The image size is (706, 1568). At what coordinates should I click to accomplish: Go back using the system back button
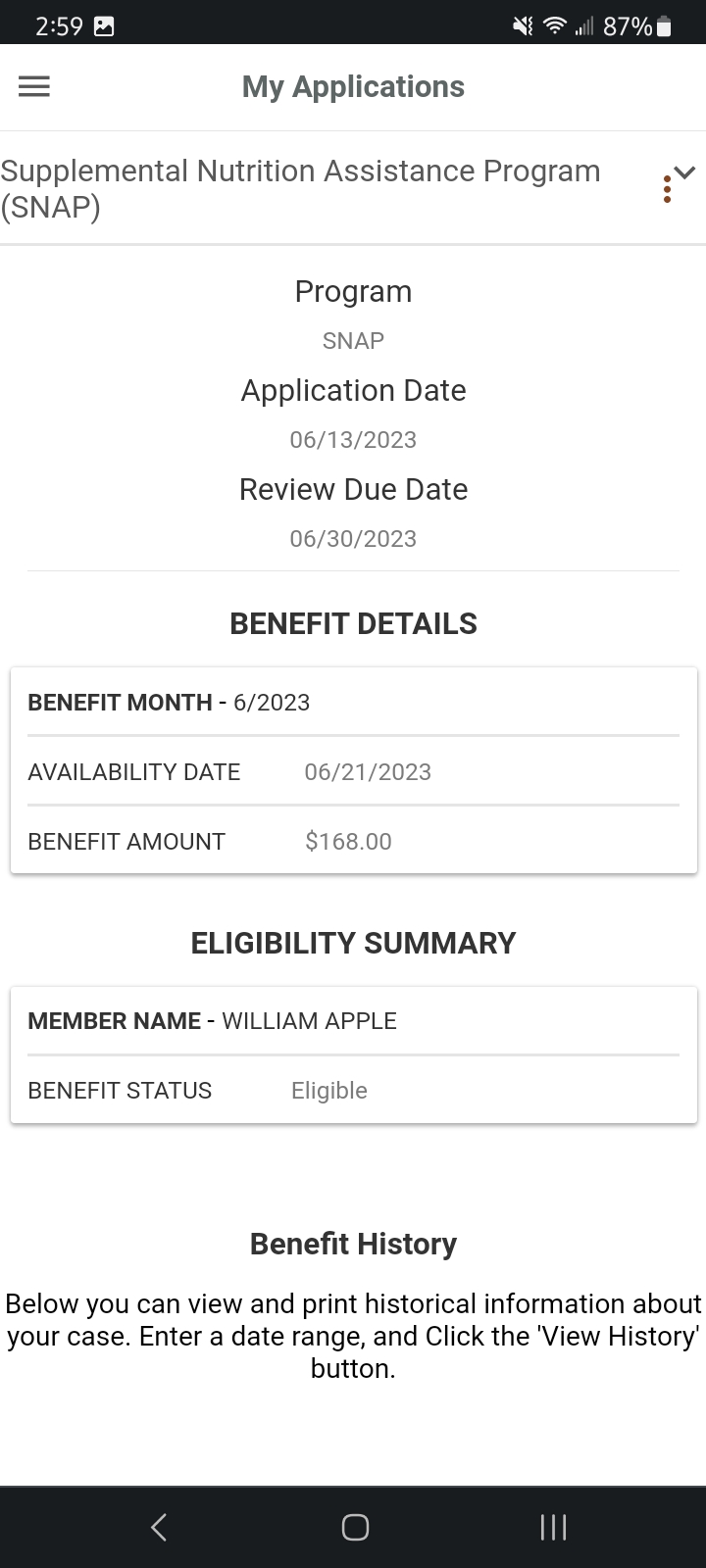tap(159, 1527)
